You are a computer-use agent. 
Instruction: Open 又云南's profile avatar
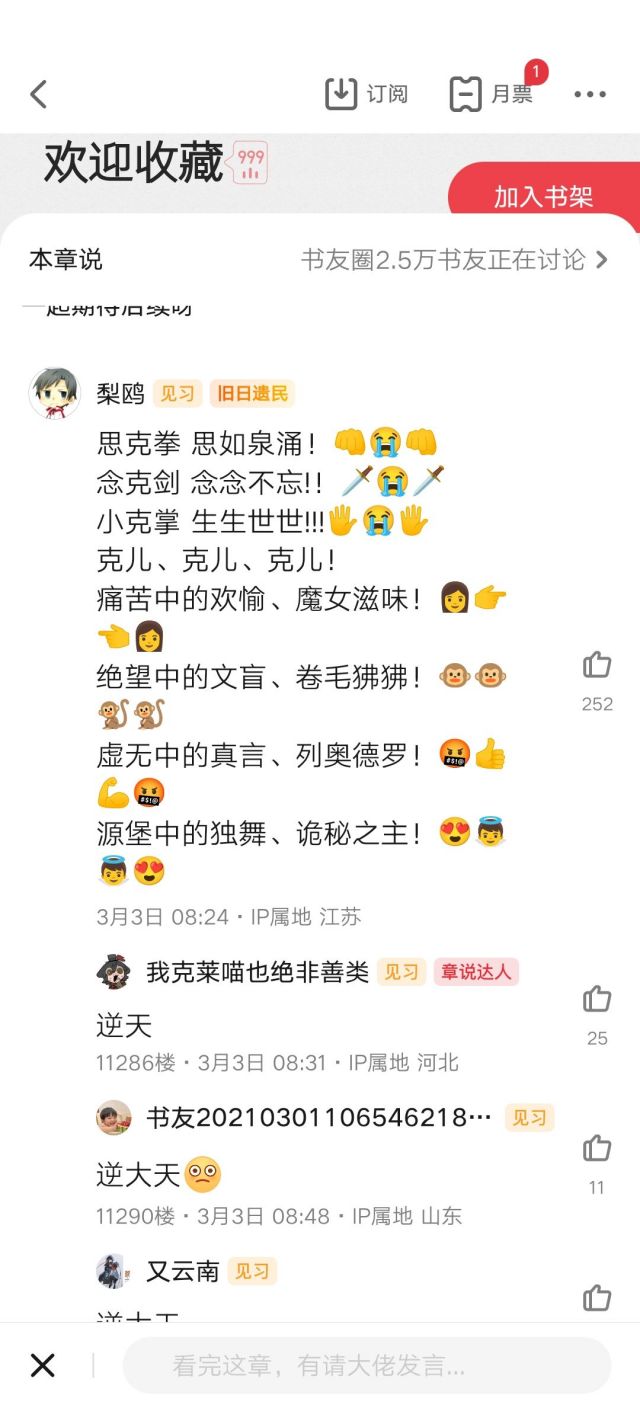pos(113,1271)
